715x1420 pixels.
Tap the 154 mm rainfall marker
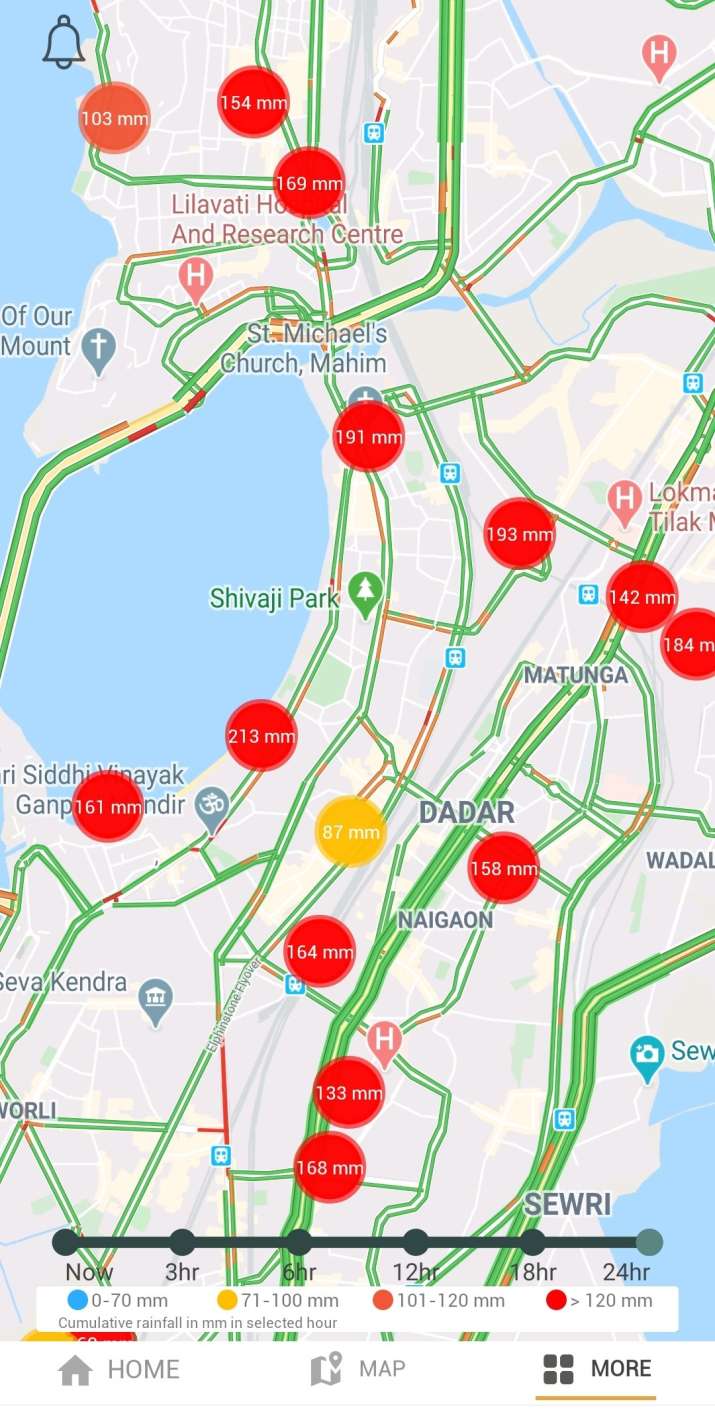tap(253, 102)
